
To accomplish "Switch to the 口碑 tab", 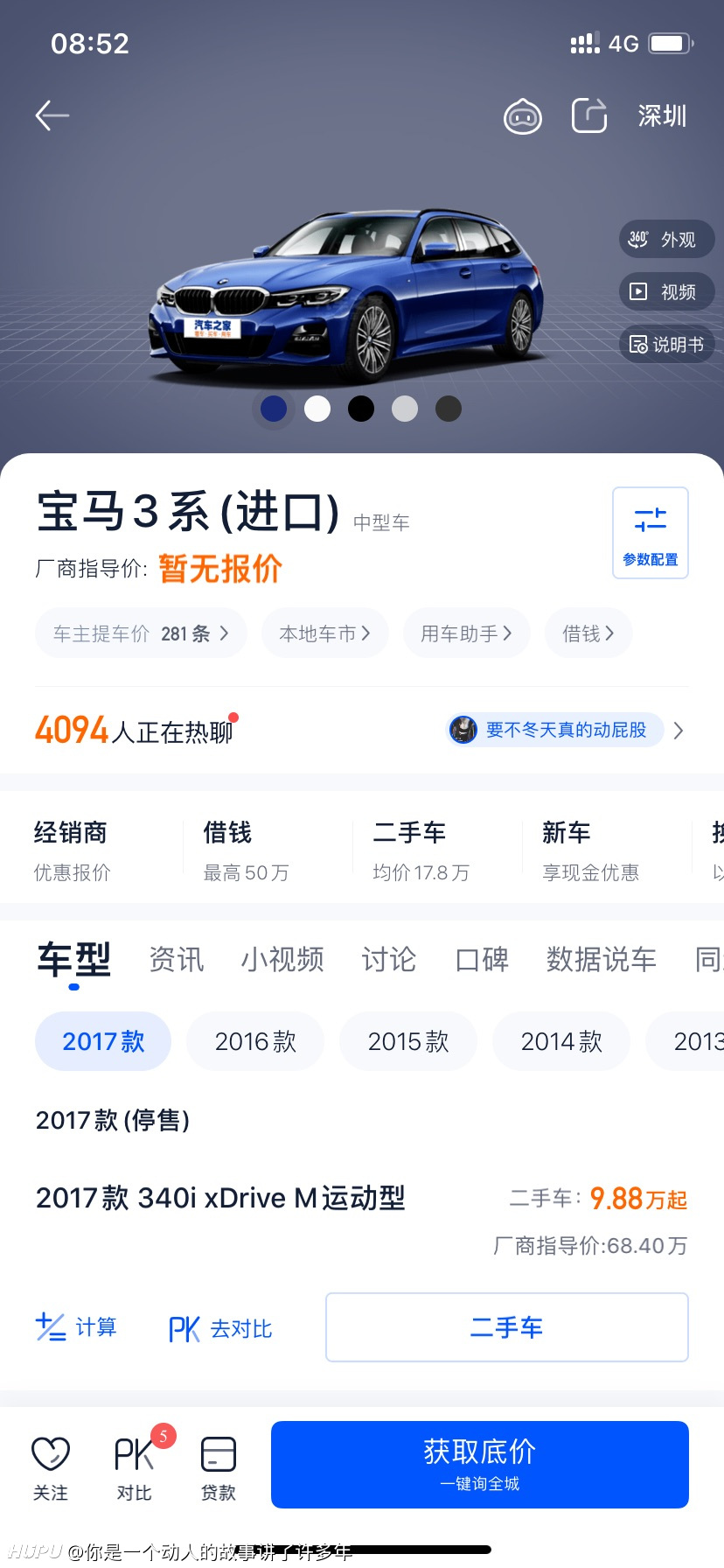I will [x=482, y=959].
